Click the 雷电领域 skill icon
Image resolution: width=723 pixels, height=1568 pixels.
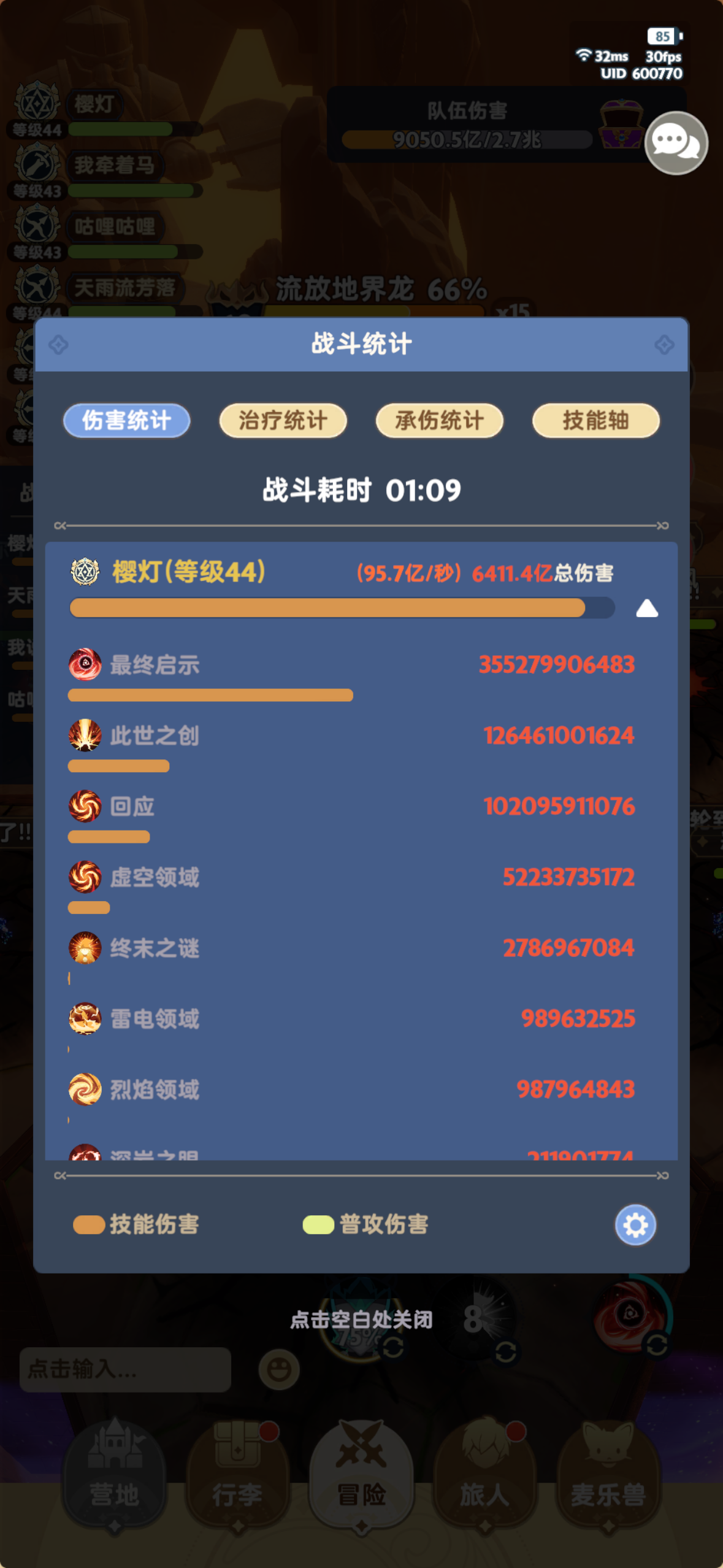click(x=86, y=1018)
